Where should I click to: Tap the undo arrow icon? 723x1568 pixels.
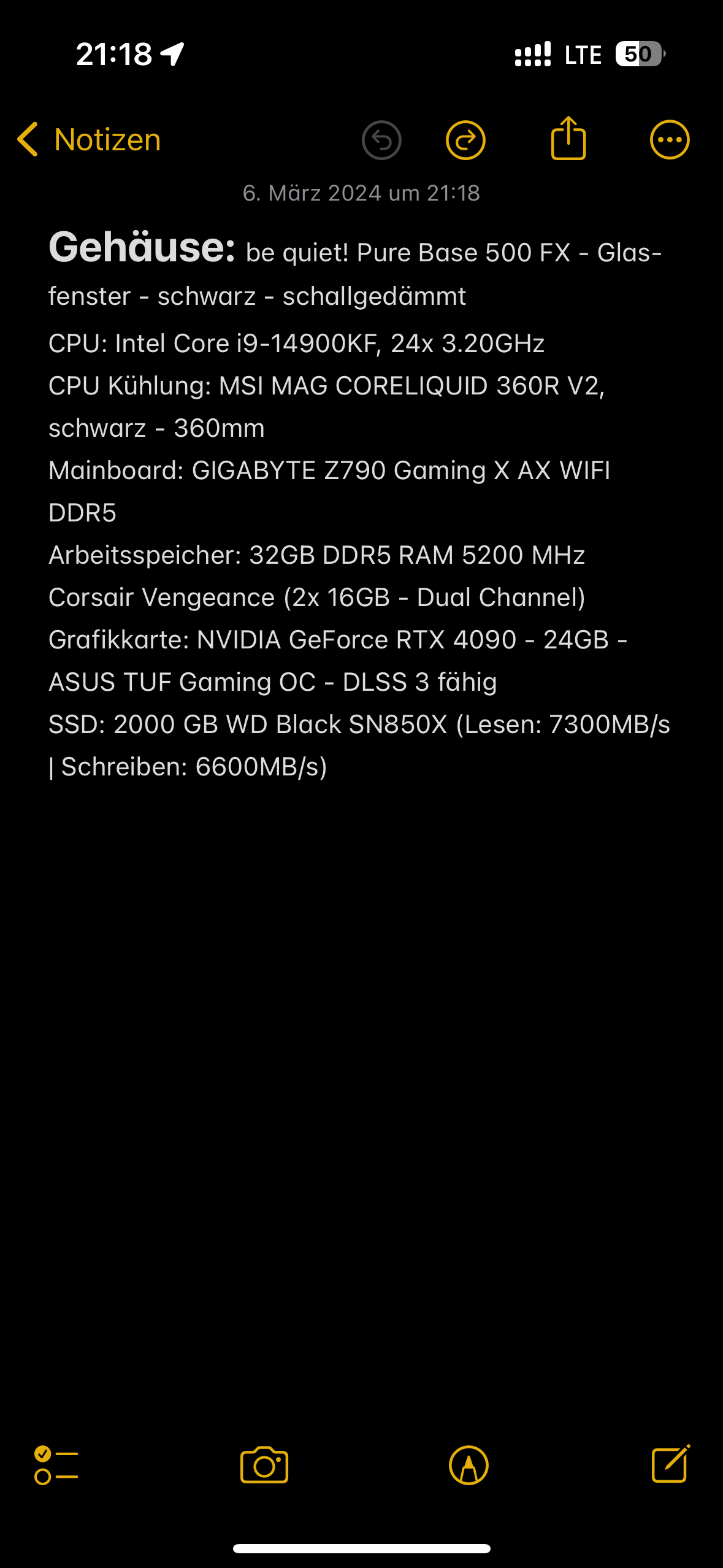[x=381, y=140]
